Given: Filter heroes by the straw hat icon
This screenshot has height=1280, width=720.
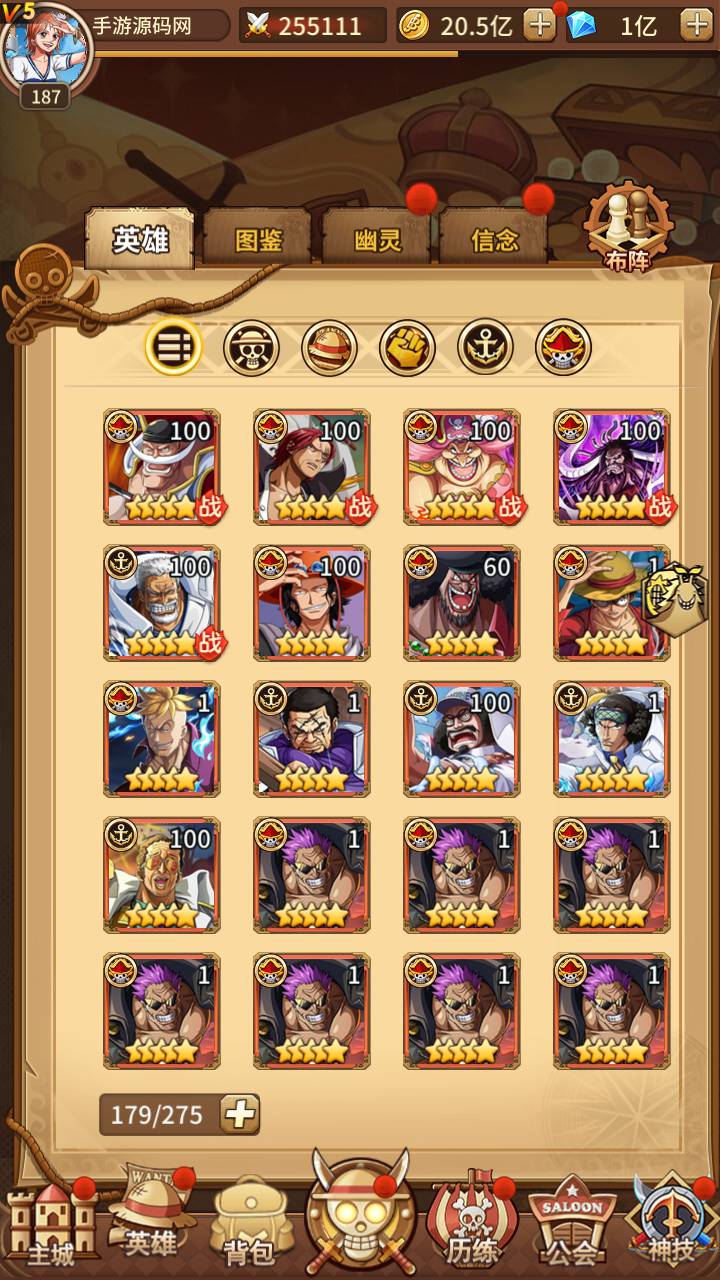Looking at the screenshot, I should [x=329, y=347].
